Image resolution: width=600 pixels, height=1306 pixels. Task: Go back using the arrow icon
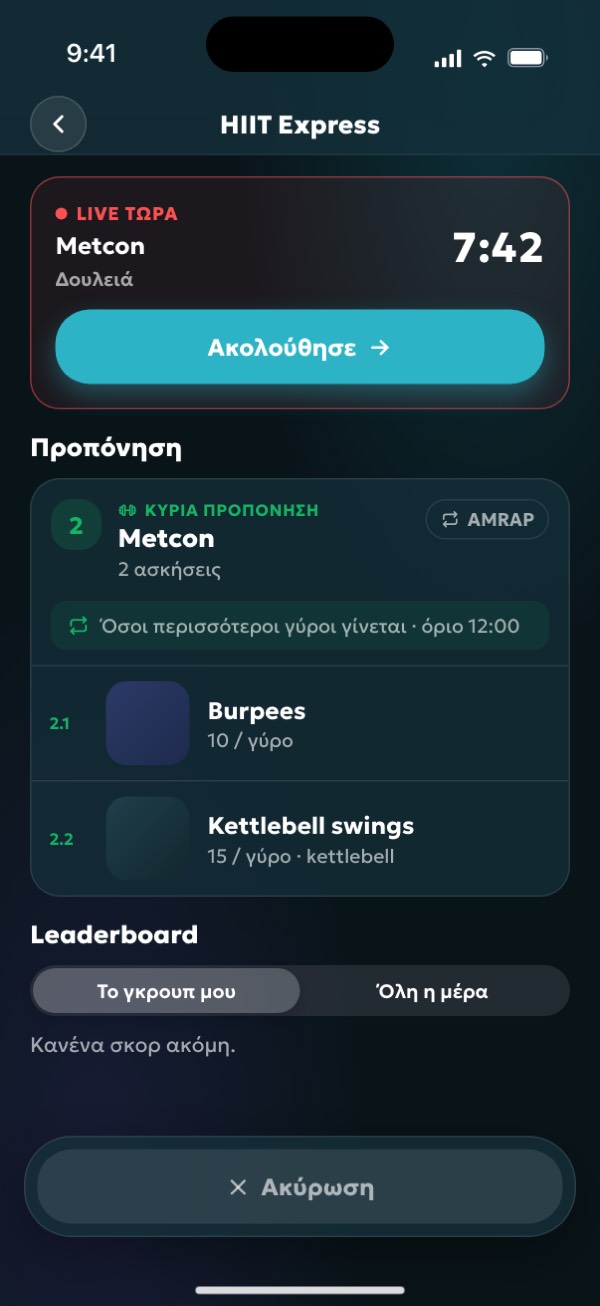click(58, 124)
